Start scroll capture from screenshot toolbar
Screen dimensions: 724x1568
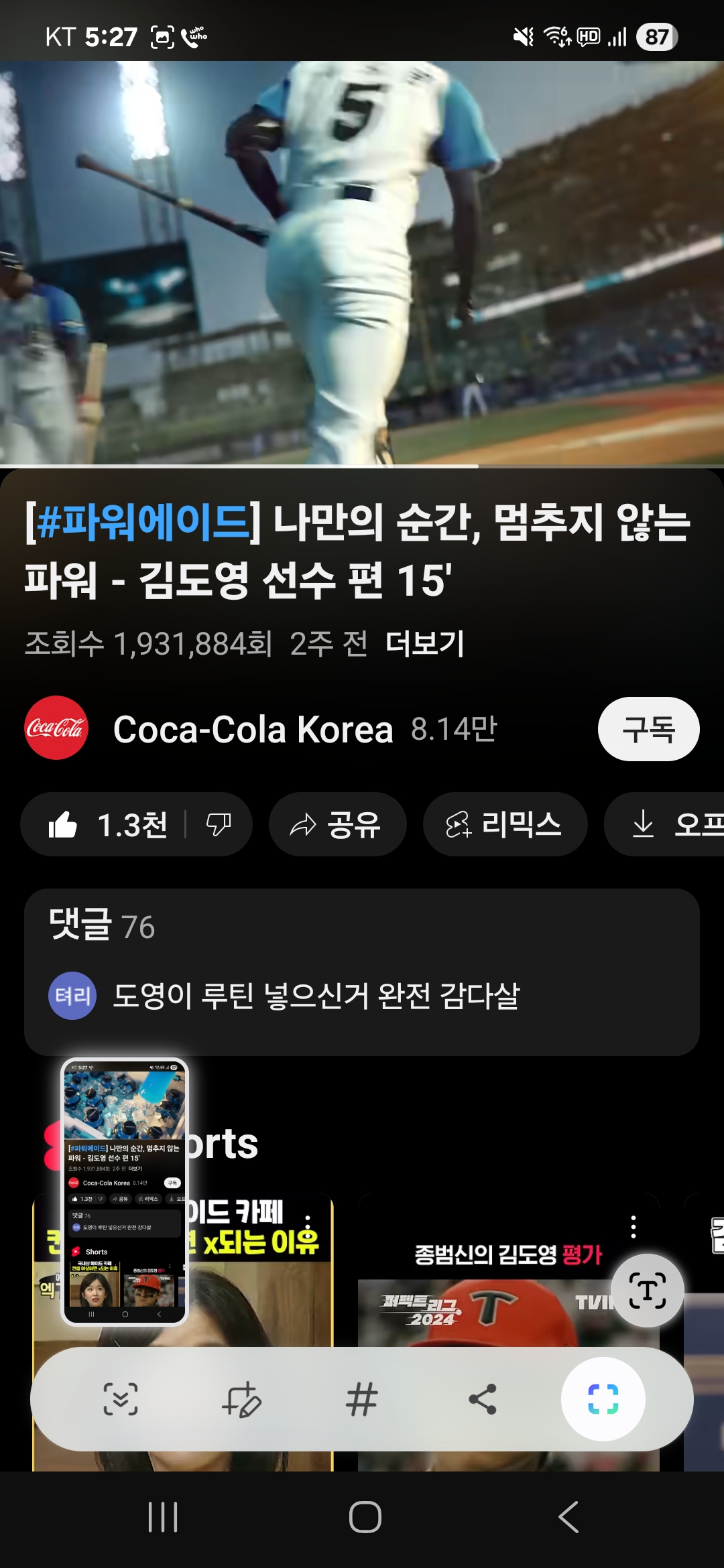(121, 1399)
